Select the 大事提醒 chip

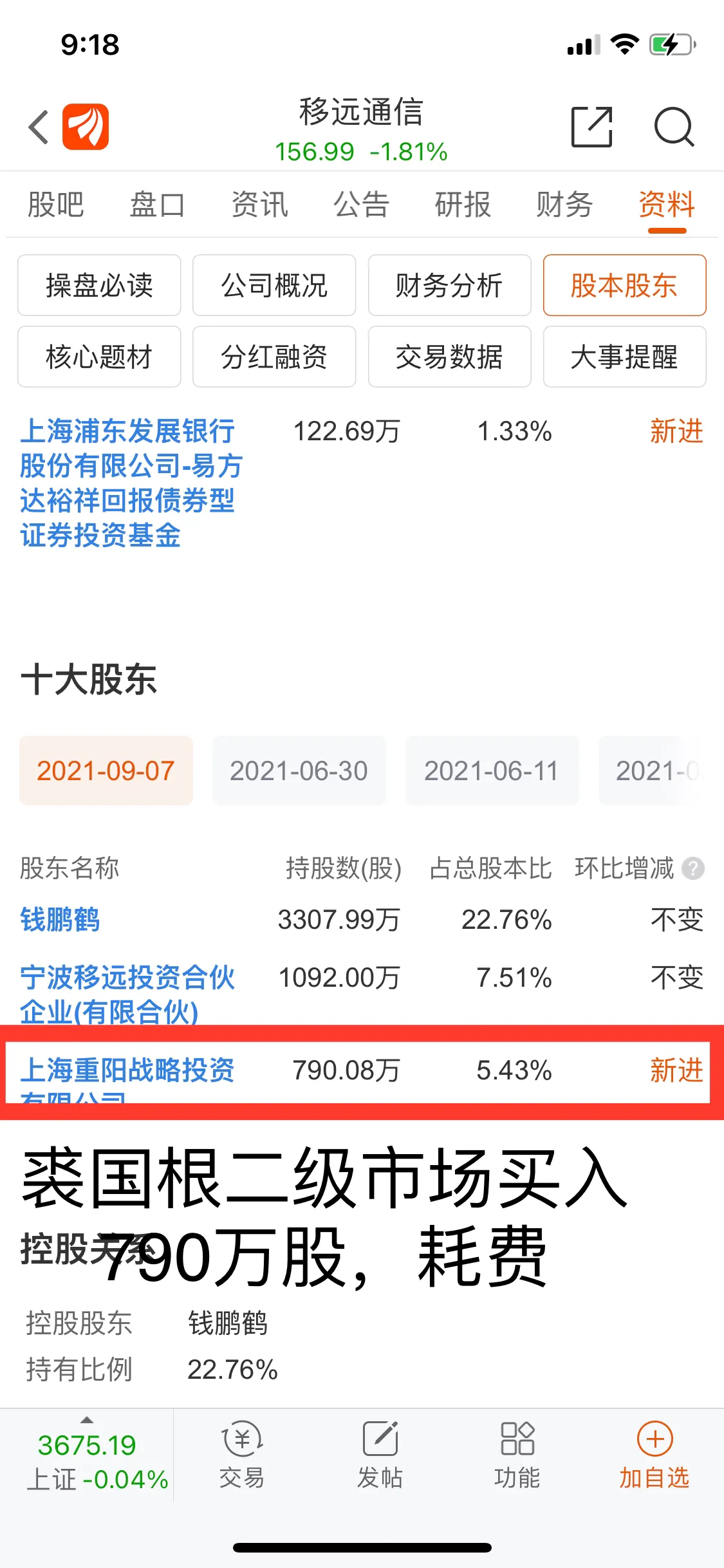(624, 357)
